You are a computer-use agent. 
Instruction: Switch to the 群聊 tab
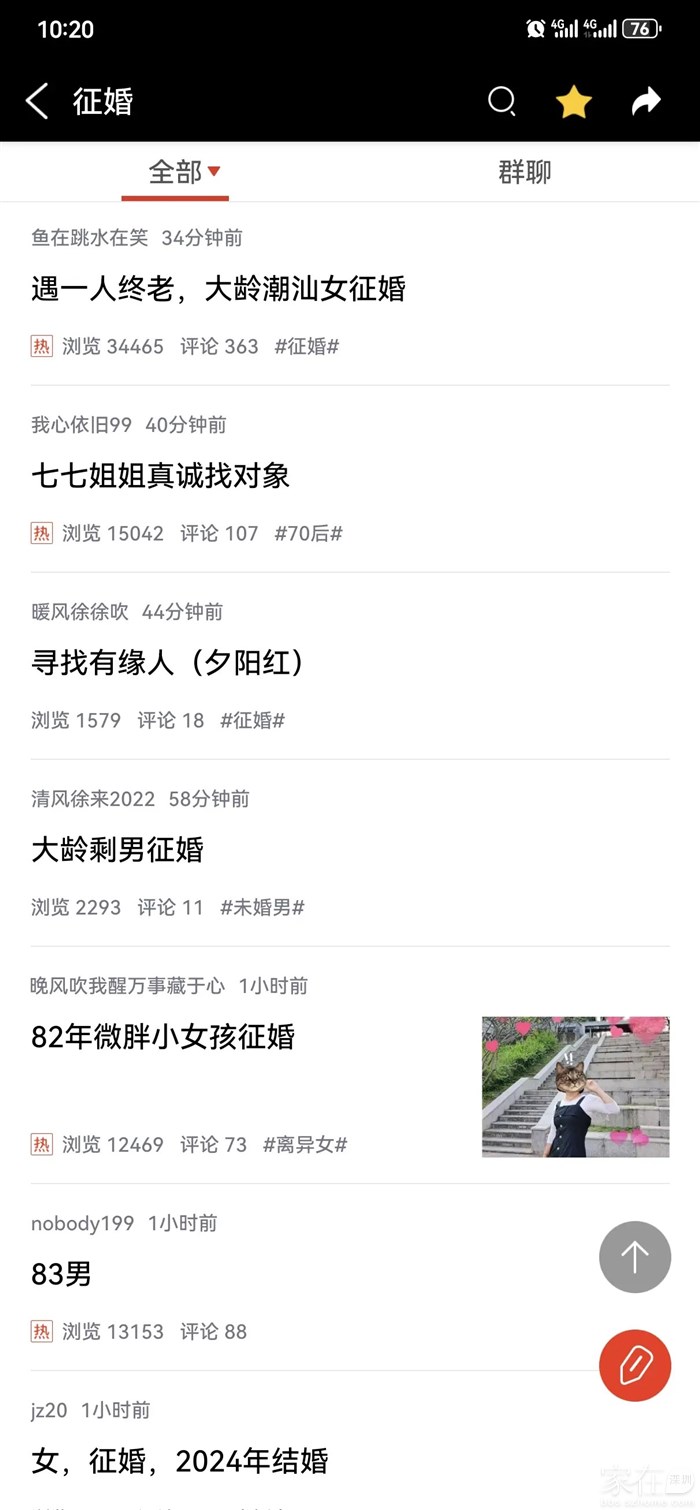tap(524, 172)
